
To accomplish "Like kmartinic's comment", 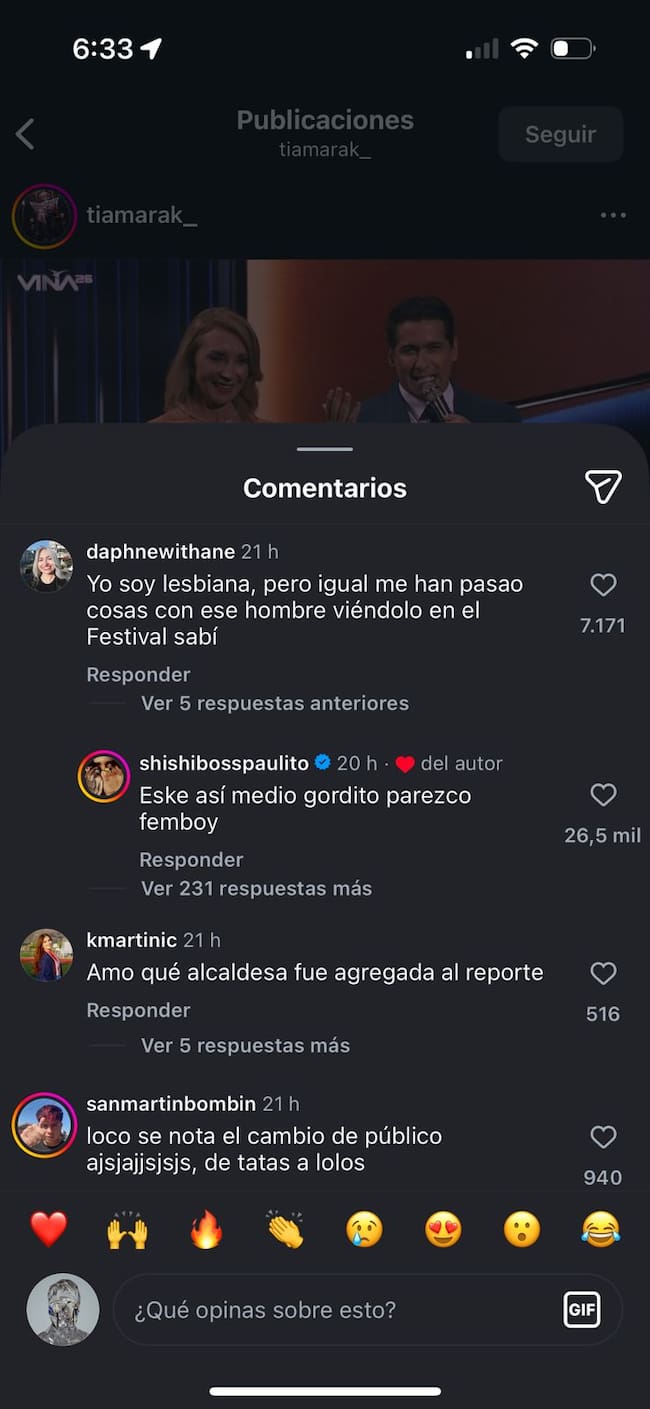I will [x=603, y=973].
